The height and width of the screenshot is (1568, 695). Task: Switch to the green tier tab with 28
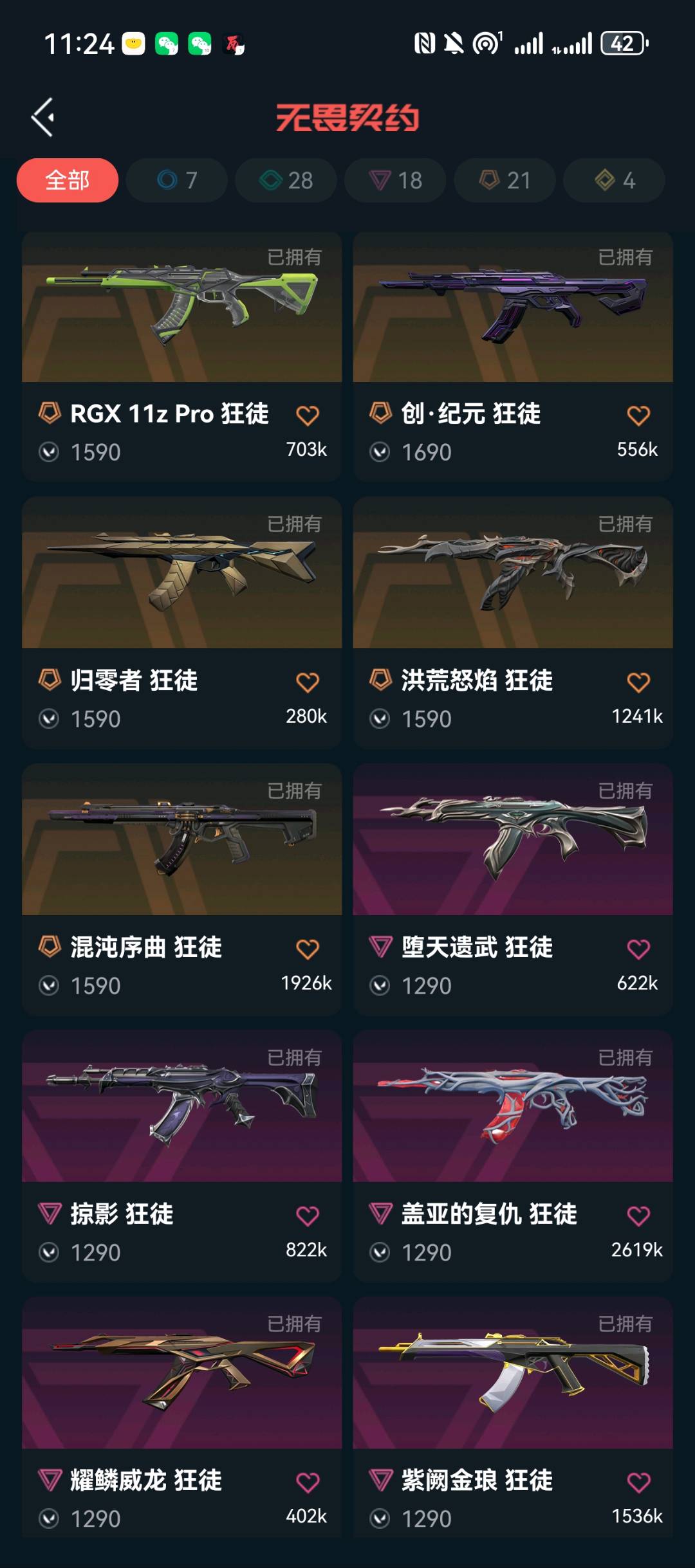[x=286, y=180]
